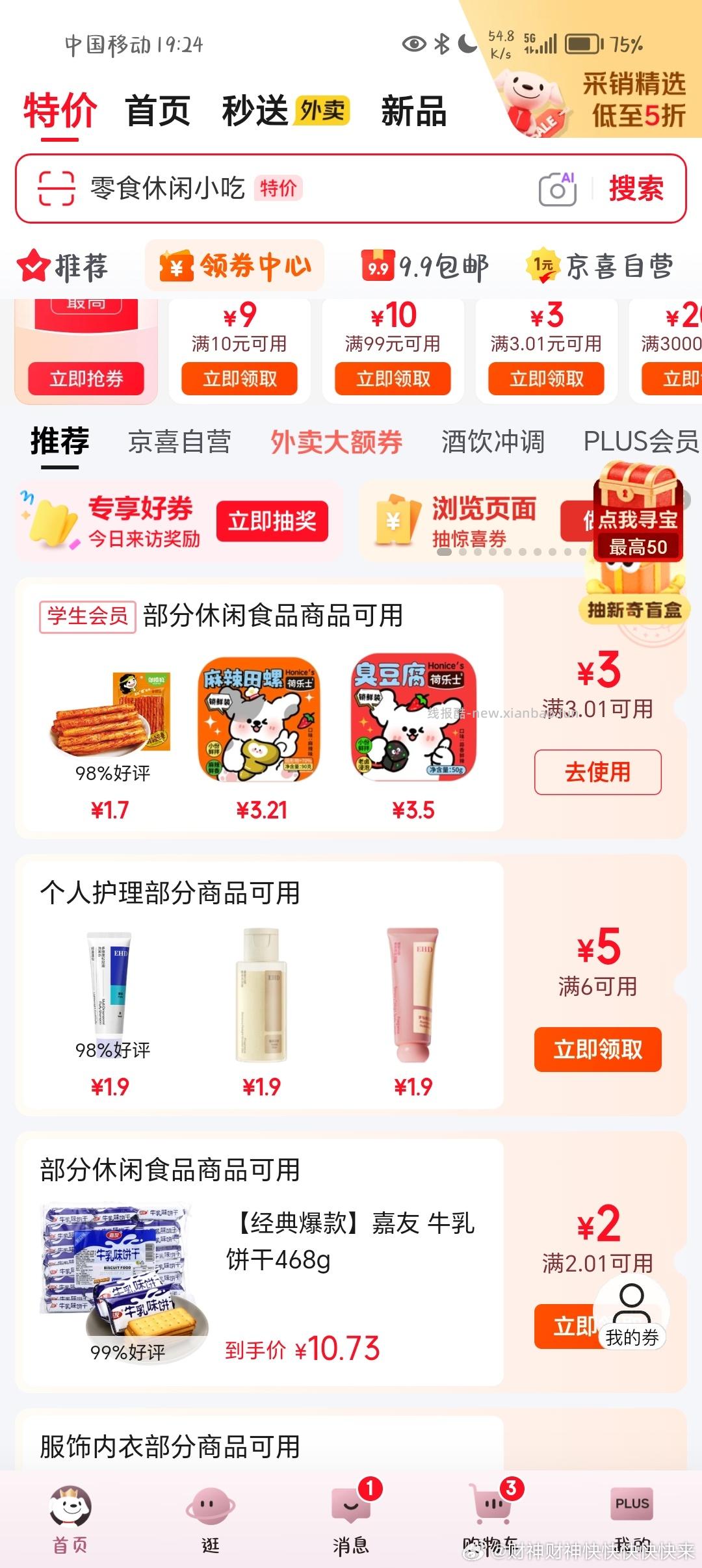Viewport: 702px width, 1568px height.
Task: Tap 去使用 on the ¥3 coupon
Action: tap(597, 772)
